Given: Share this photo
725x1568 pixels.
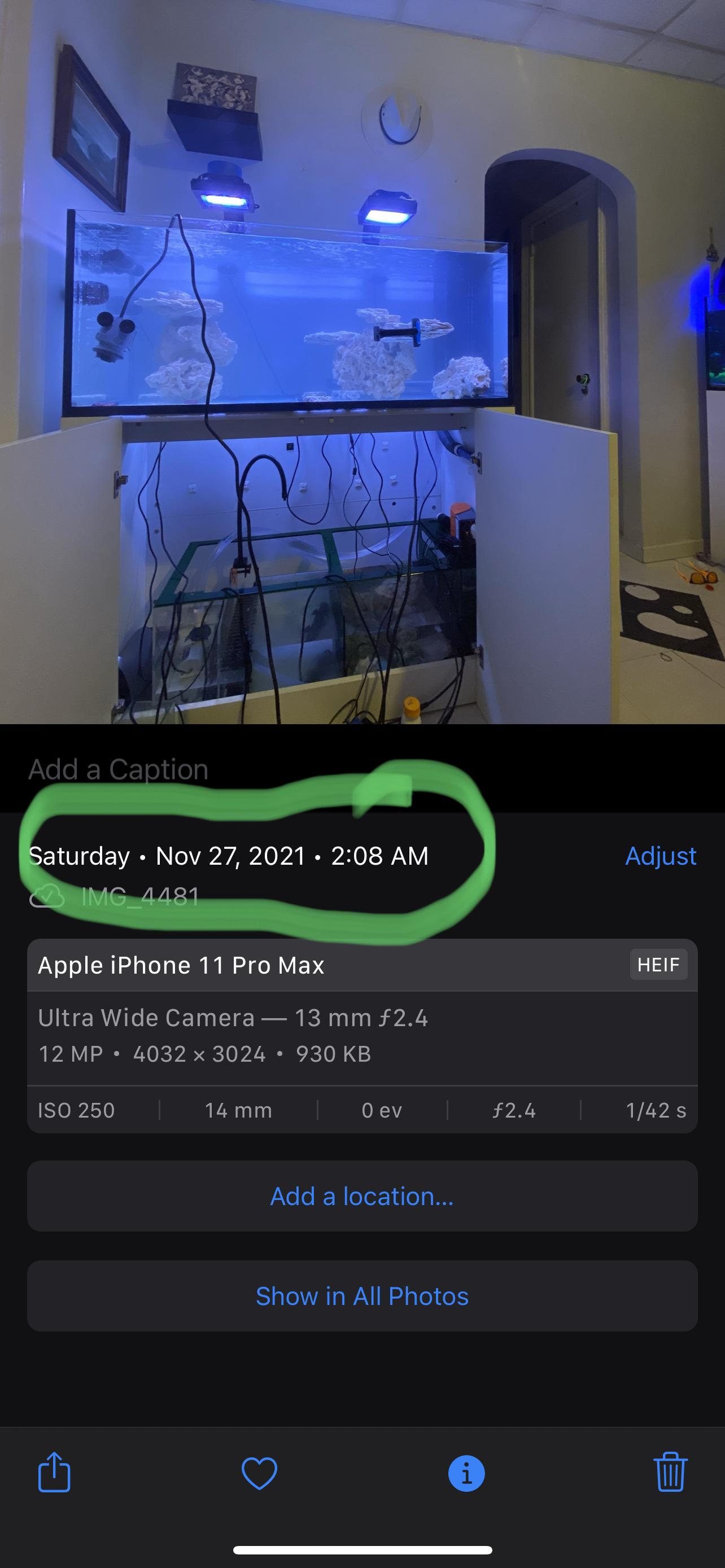Looking at the screenshot, I should (54, 1473).
